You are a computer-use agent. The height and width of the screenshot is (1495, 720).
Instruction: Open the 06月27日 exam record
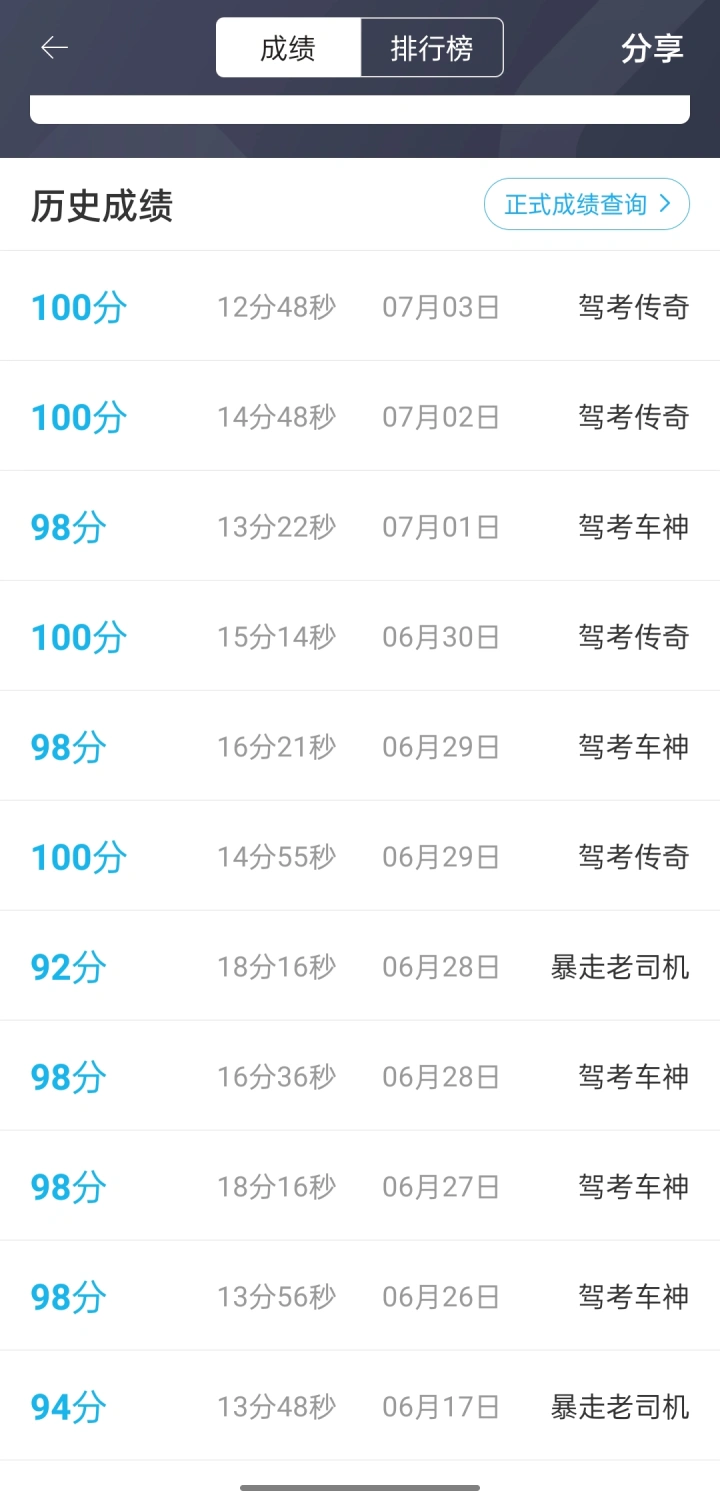pos(360,1187)
